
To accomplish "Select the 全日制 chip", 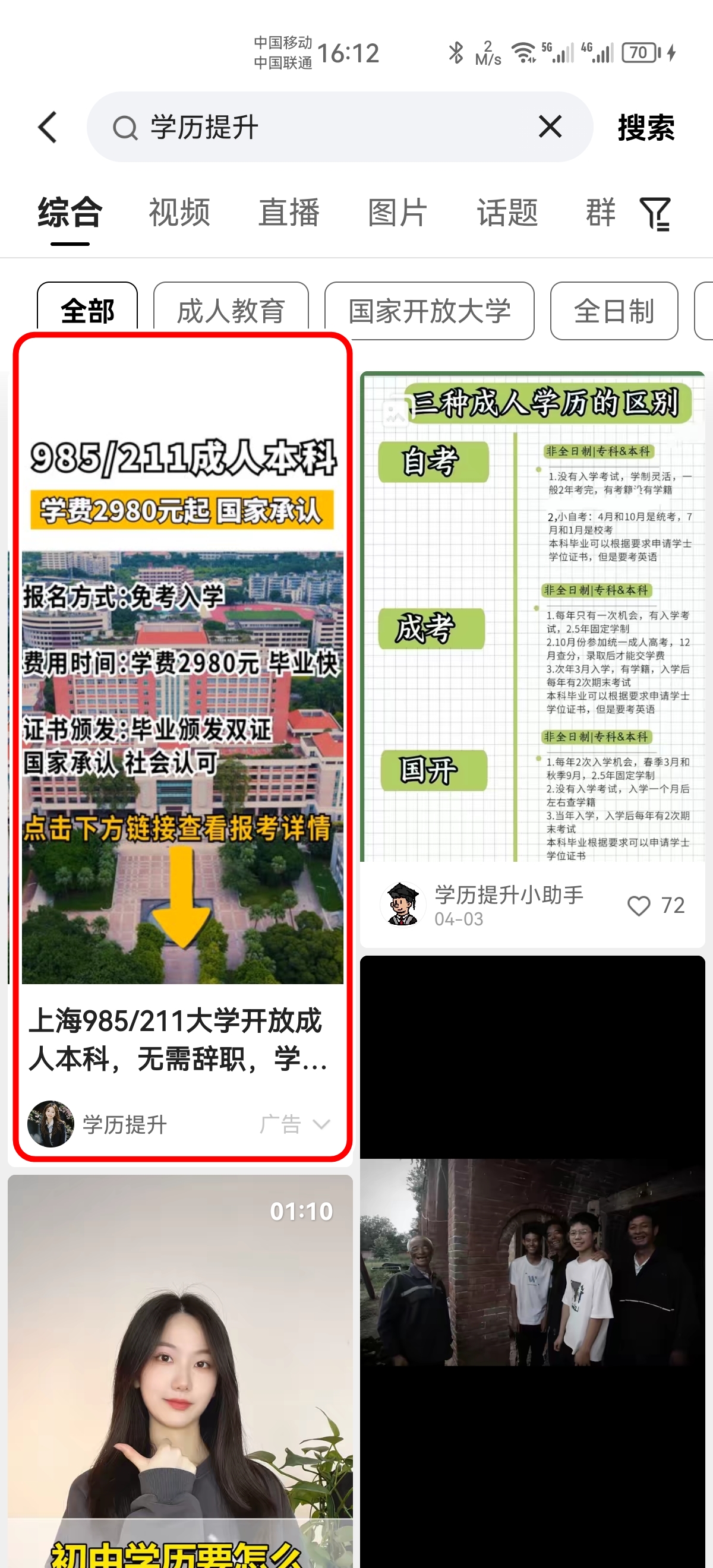I will coord(614,311).
